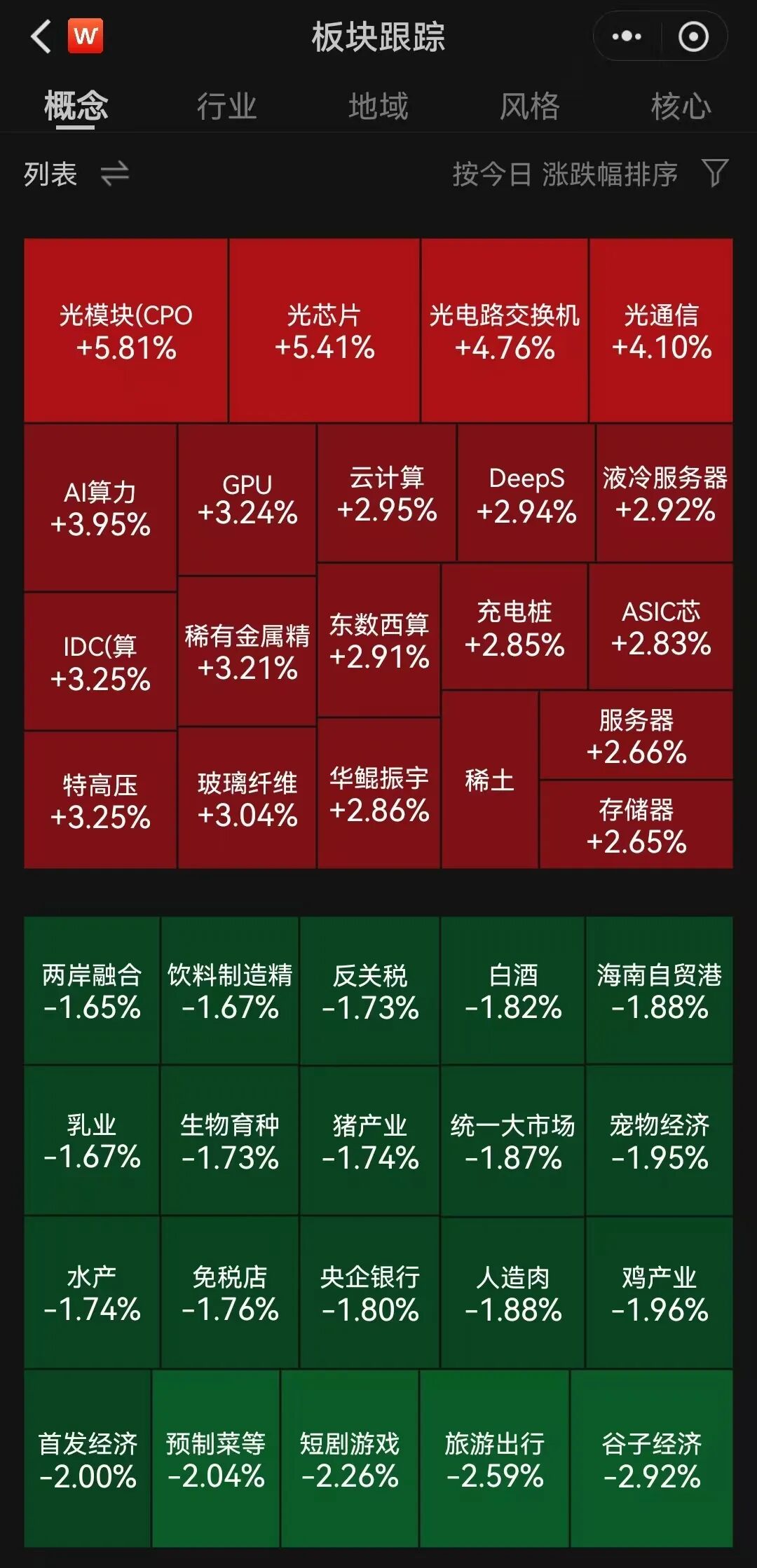
Task: Open the 光芯片 sector tile
Action: [x=325, y=331]
